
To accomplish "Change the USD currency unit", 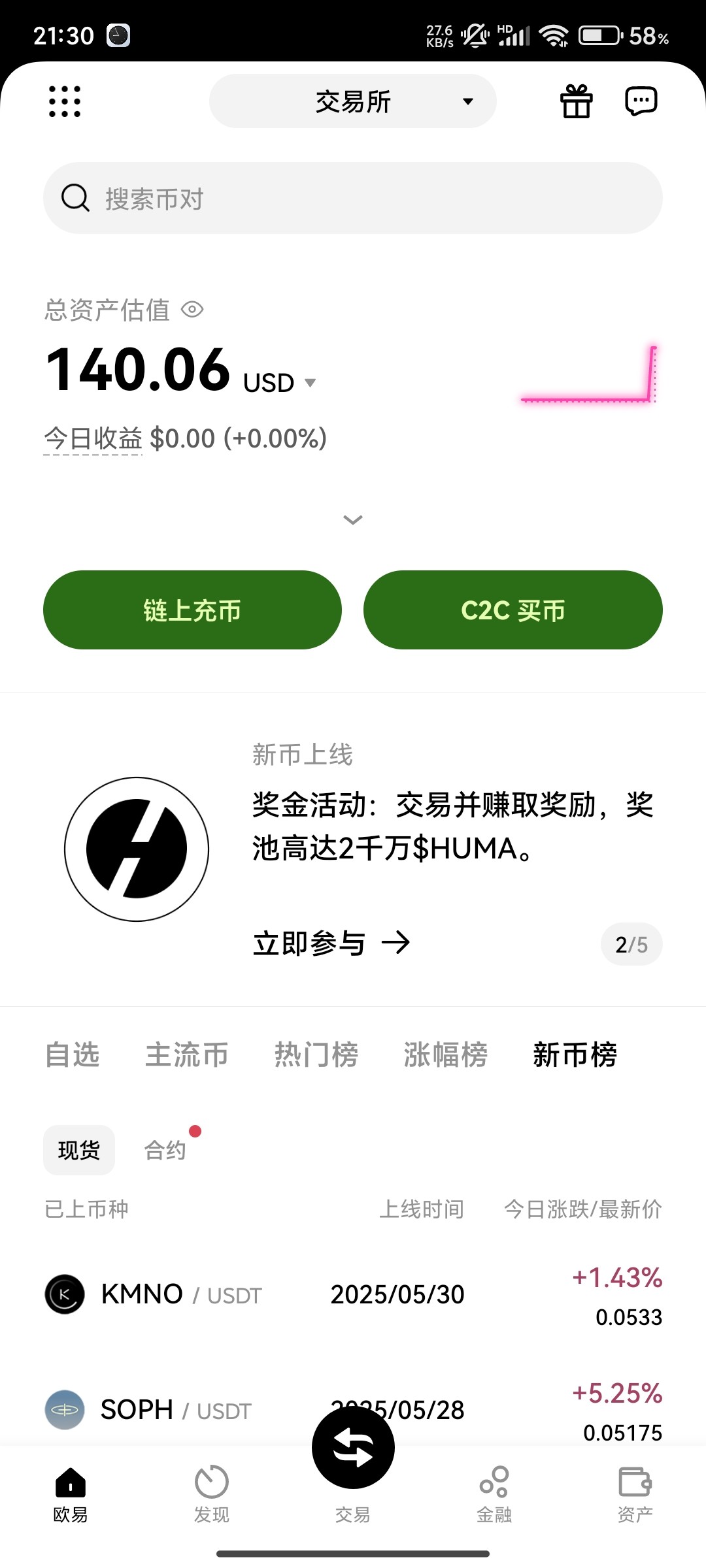I will (280, 383).
